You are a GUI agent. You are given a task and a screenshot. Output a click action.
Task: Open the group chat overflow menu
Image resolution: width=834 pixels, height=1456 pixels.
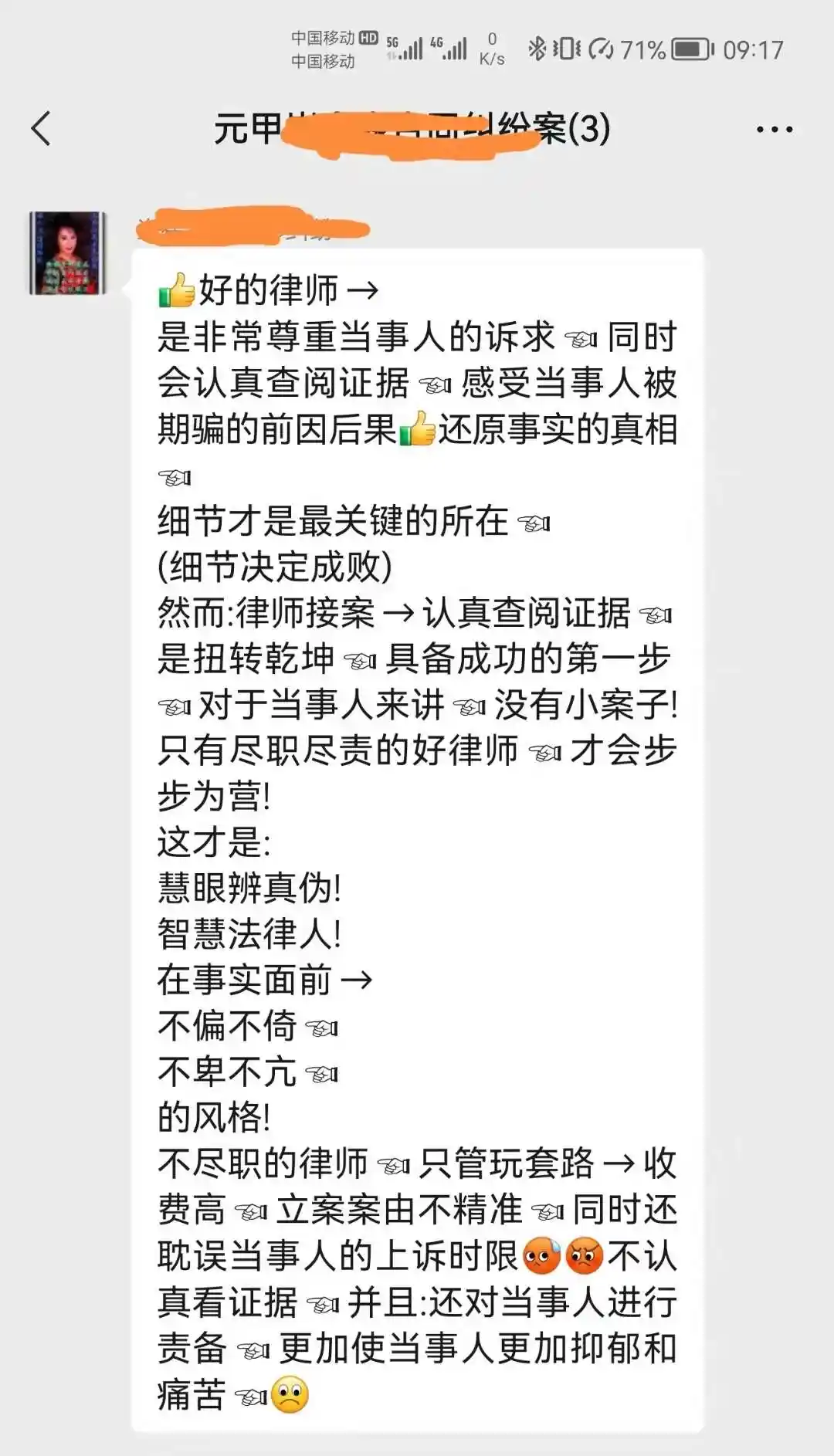[x=775, y=129]
